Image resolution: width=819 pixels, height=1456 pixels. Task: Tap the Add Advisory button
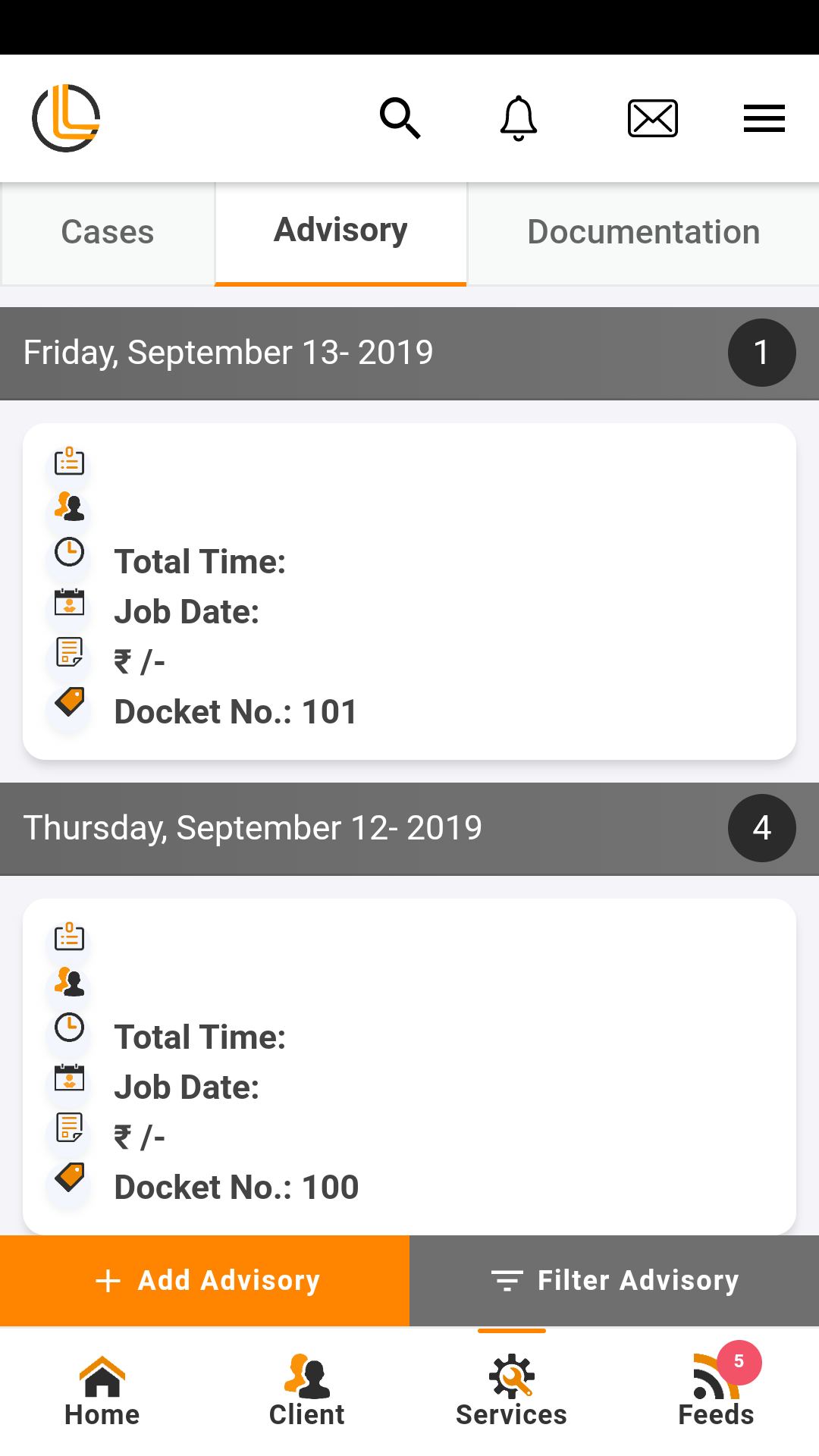coord(205,1280)
